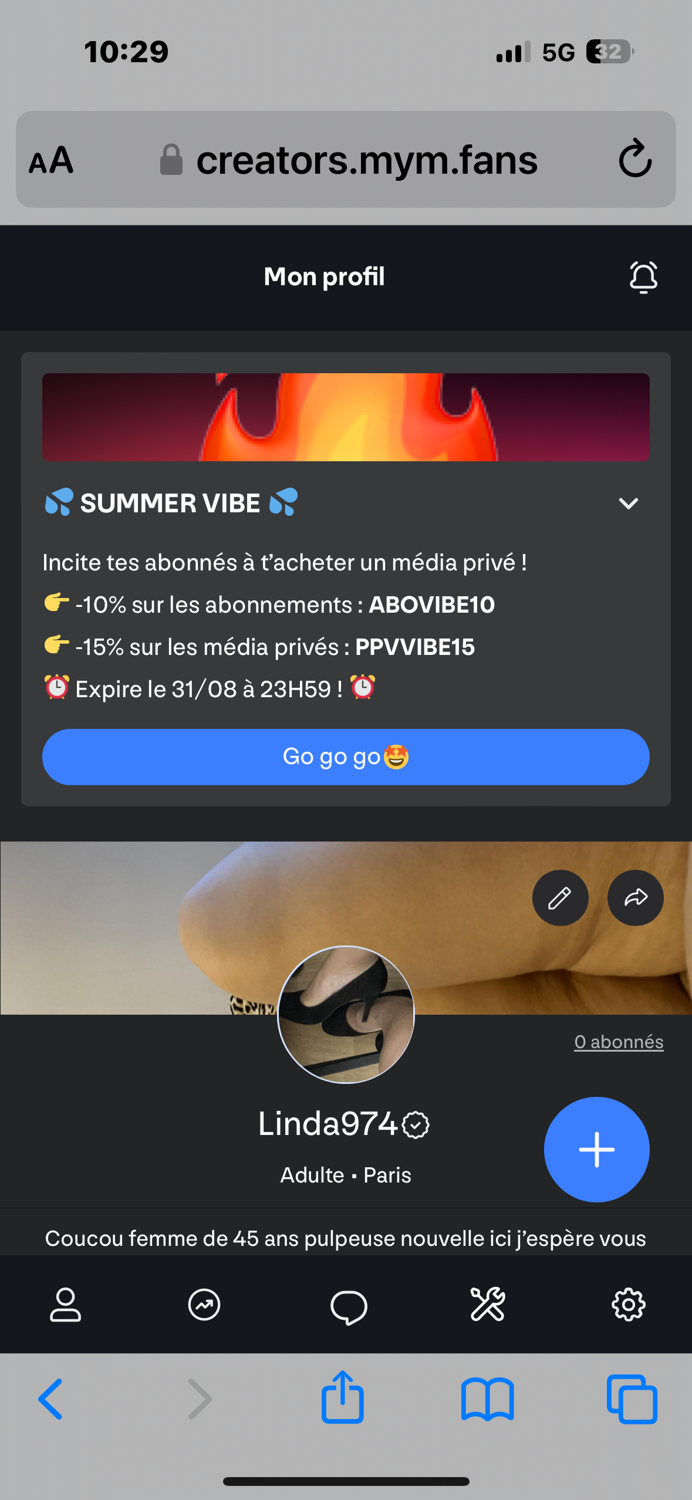The height and width of the screenshot is (1500, 692).
Task: Open the statistics tab
Action: pos(204,1305)
